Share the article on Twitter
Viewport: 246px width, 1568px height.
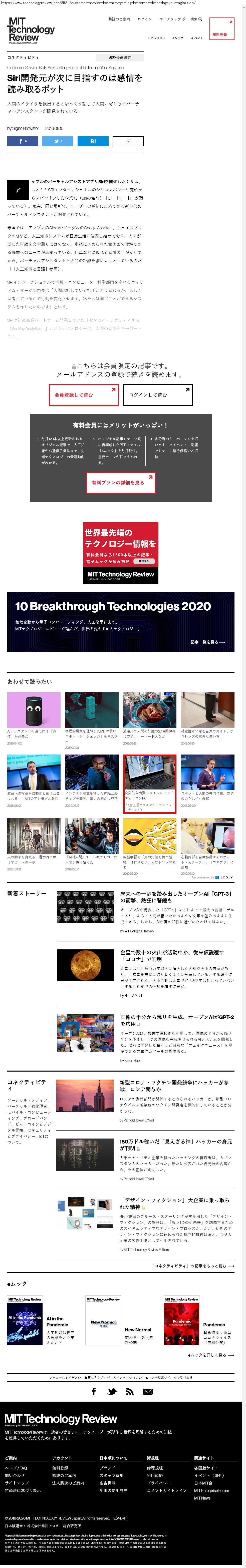(x=57, y=141)
